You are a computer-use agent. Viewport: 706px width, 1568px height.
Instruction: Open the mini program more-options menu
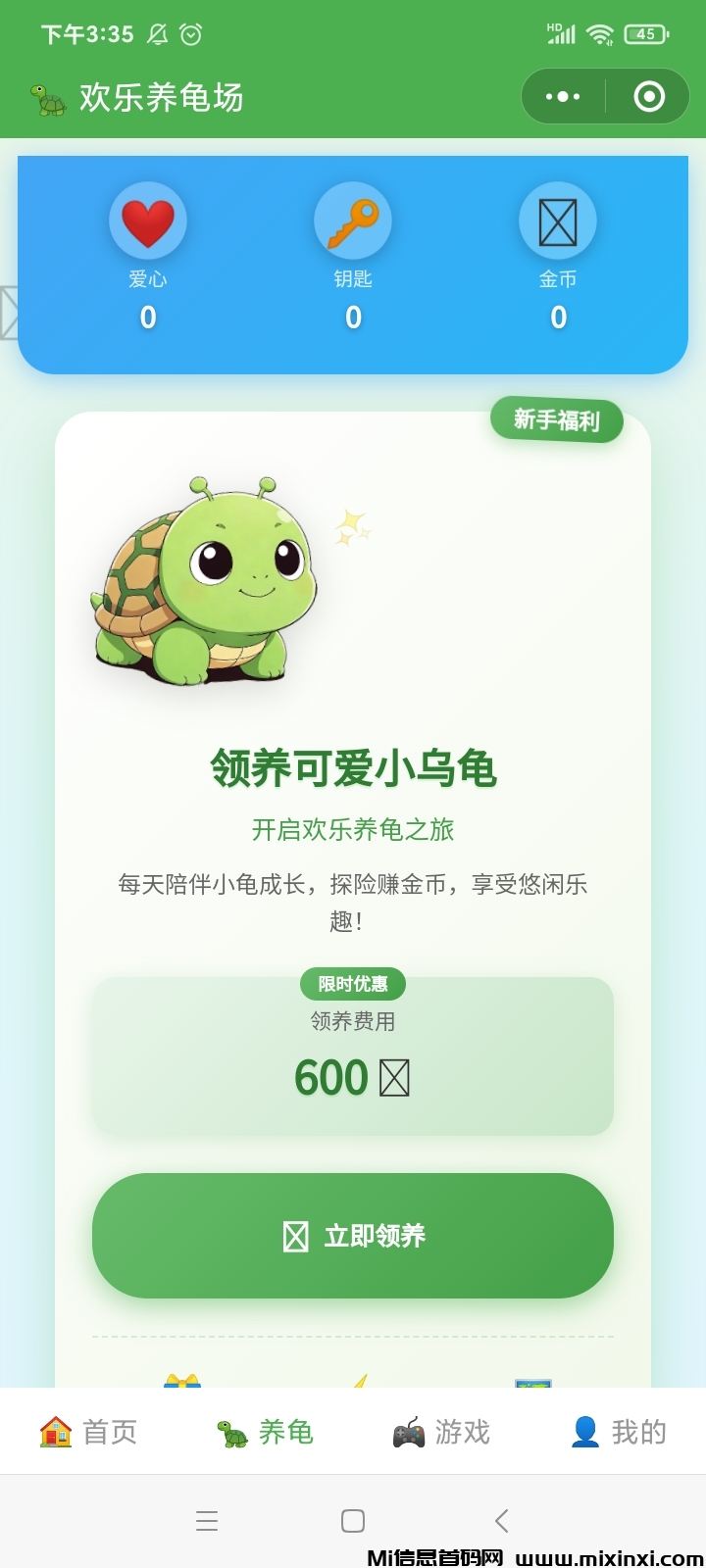click(x=563, y=96)
